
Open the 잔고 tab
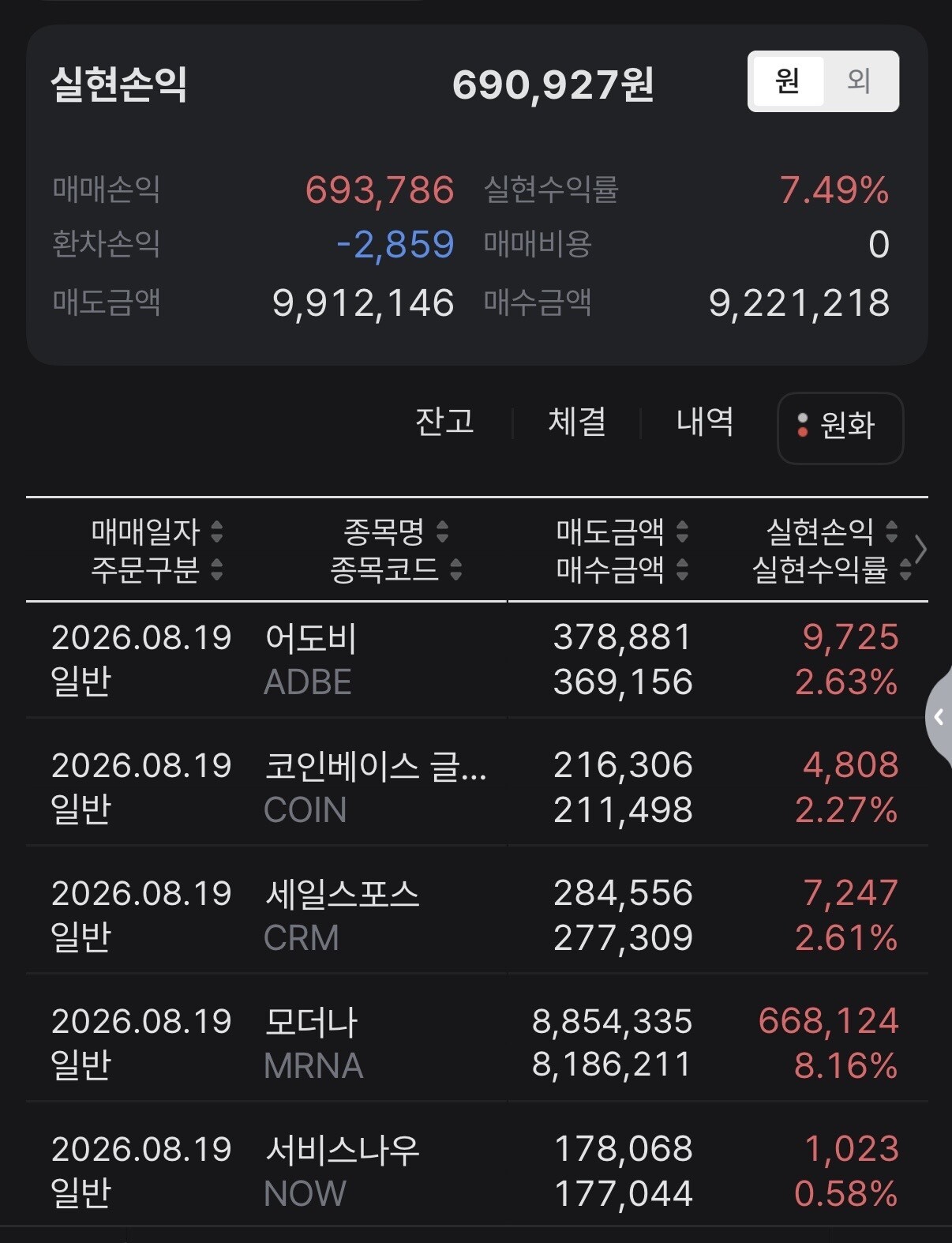tap(444, 422)
